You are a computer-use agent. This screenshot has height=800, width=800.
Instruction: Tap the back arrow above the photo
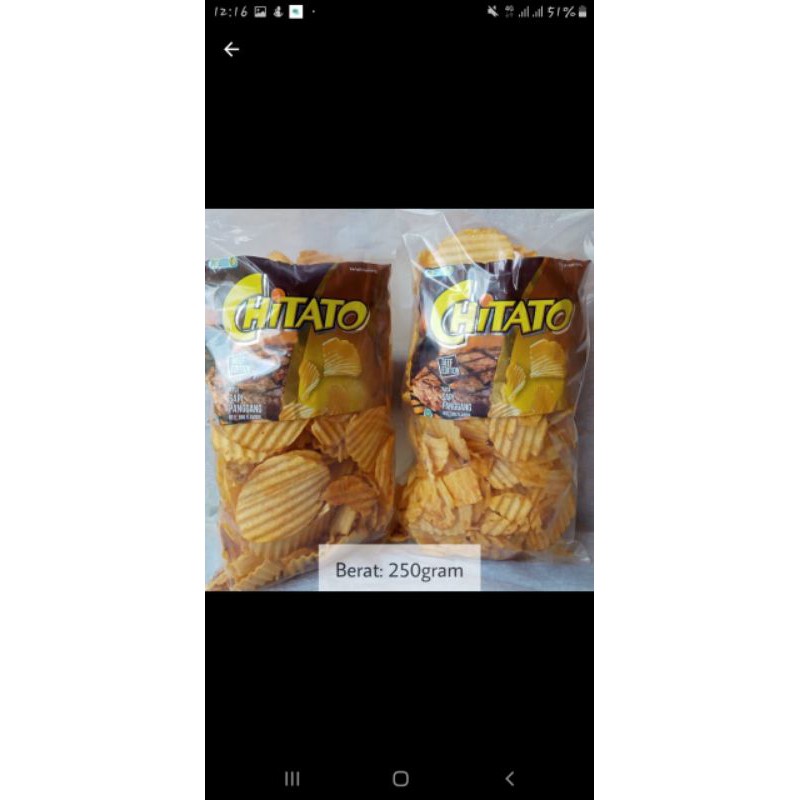[232, 49]
